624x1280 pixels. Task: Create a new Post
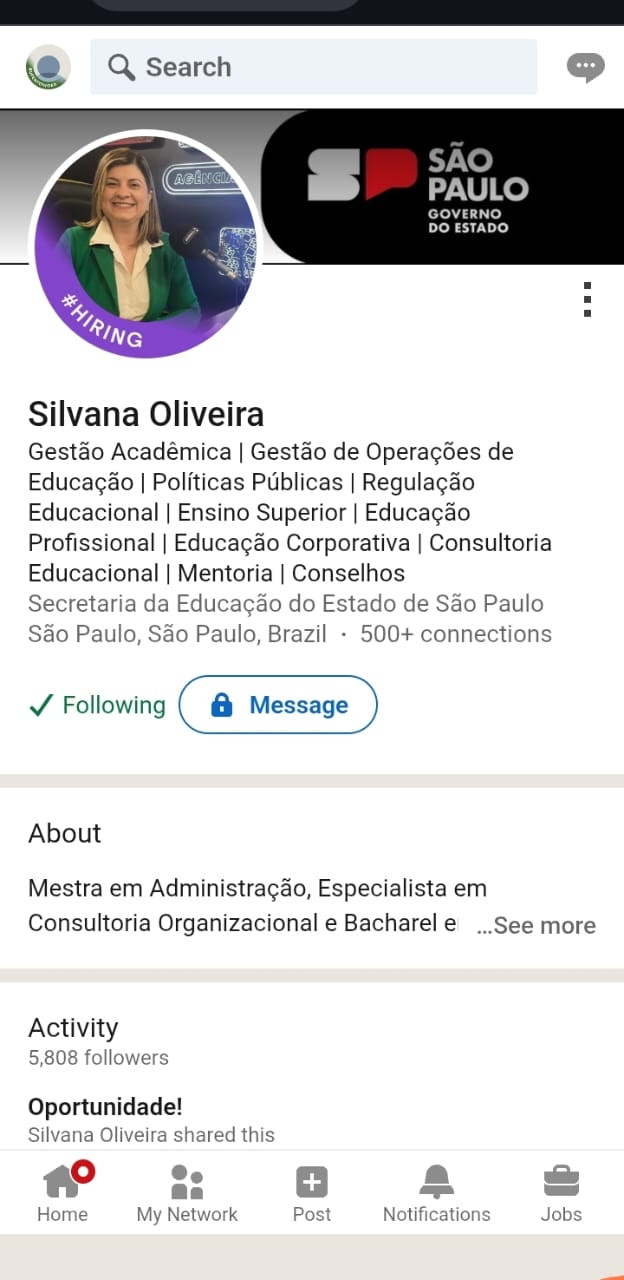(x=312, y=1194)
